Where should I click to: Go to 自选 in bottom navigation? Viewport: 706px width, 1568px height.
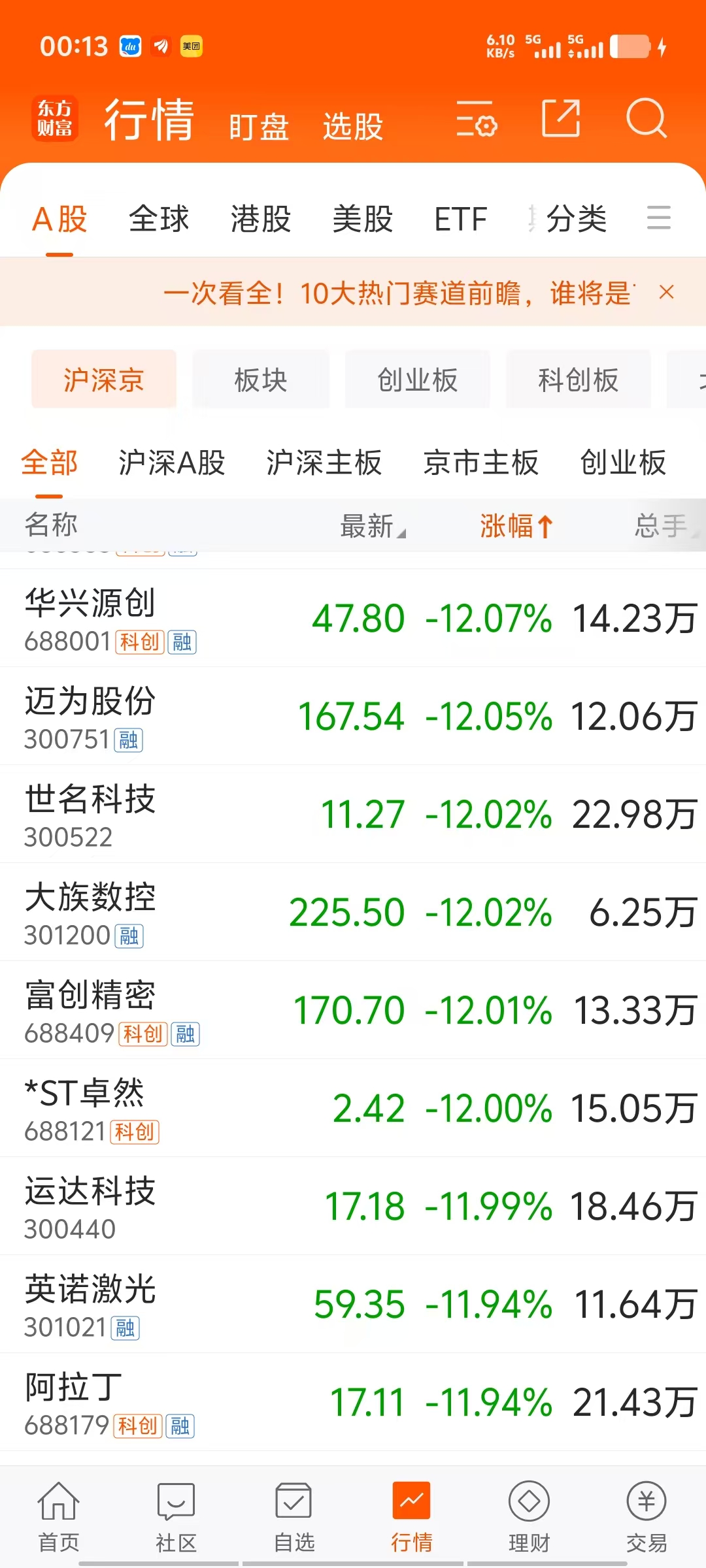294,1517
